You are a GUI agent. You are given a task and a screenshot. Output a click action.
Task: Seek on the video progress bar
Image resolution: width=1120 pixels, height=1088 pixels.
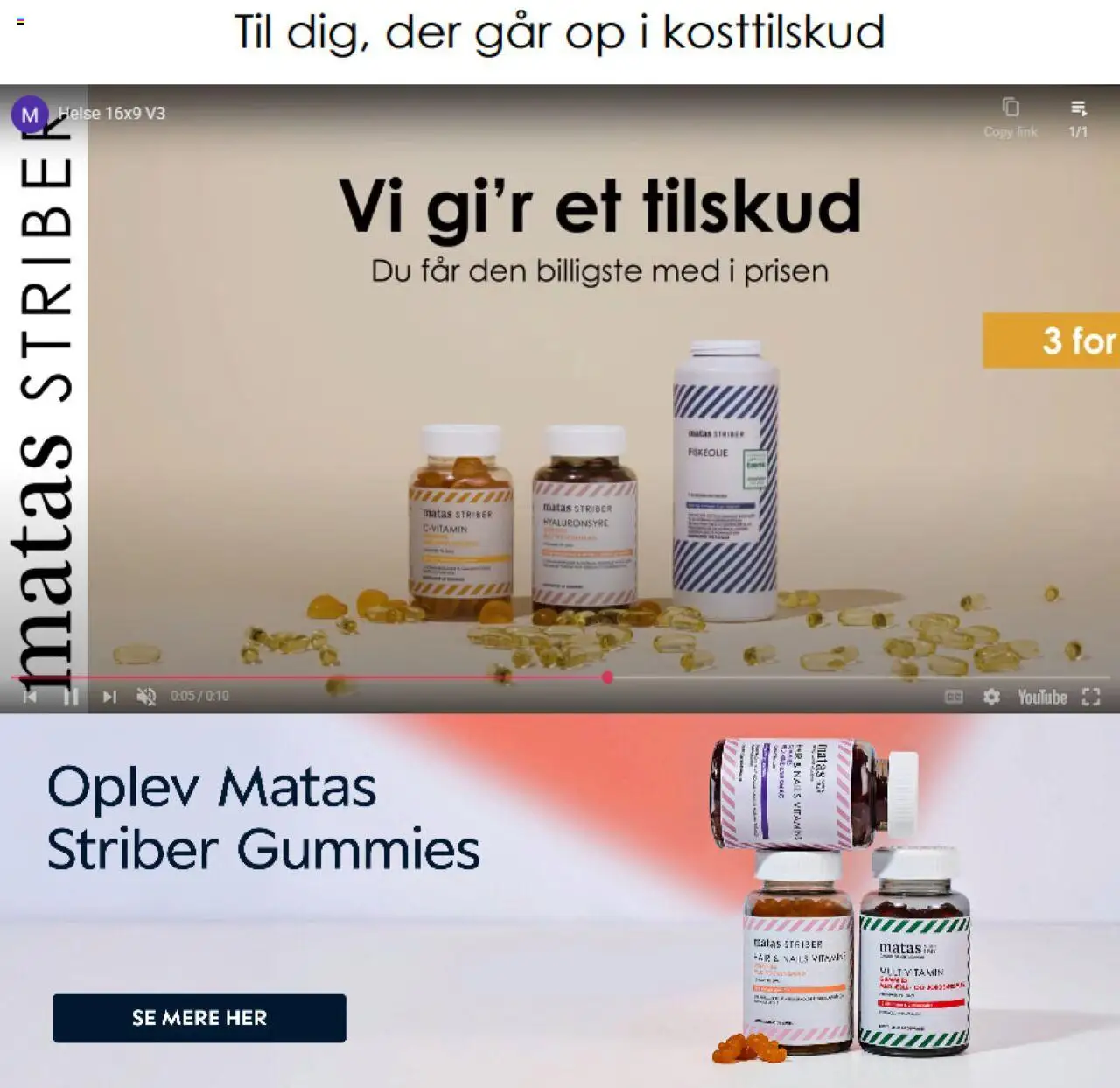[x=560, y=677]
